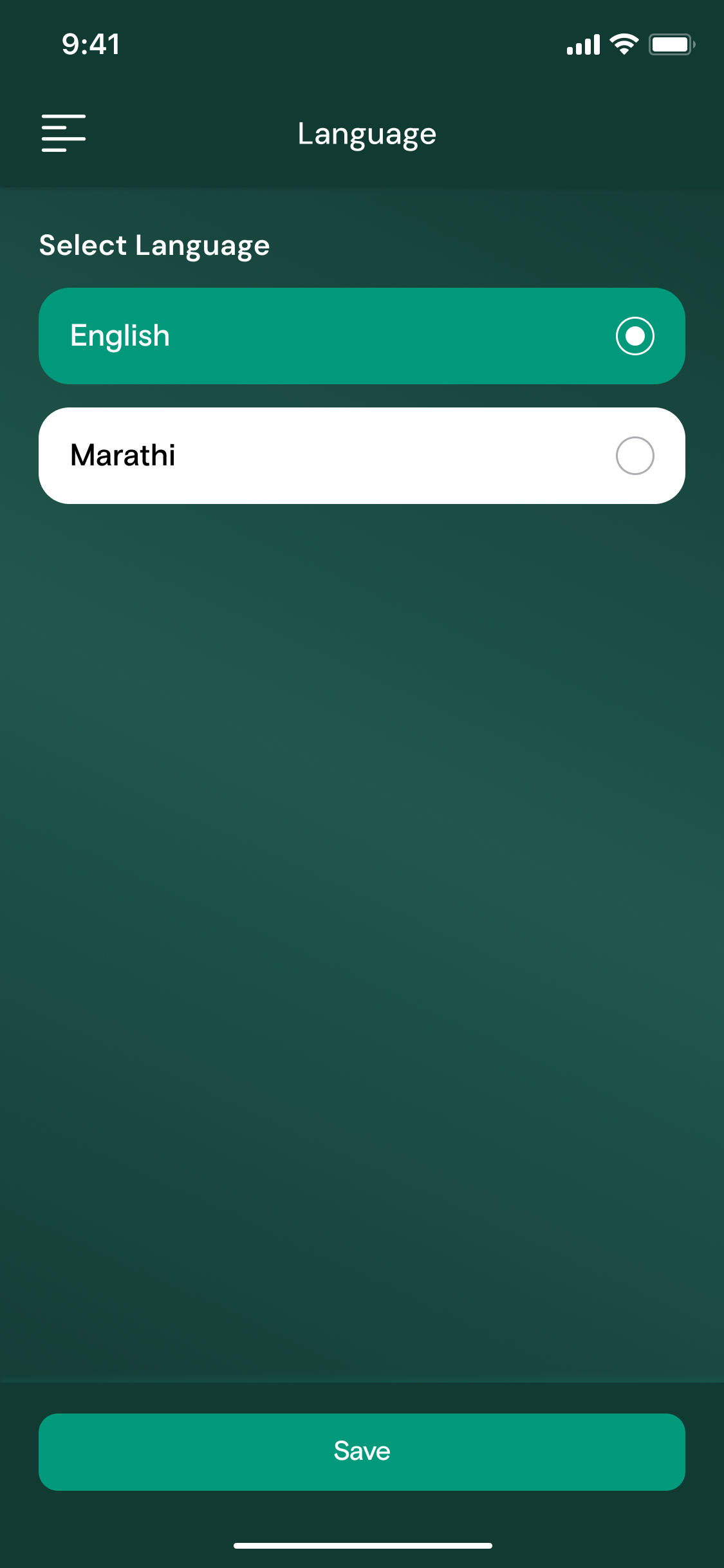Viewport: 724px width, 1568px height.
Task: Choose Marathi language option
Action: click(362, 456)
